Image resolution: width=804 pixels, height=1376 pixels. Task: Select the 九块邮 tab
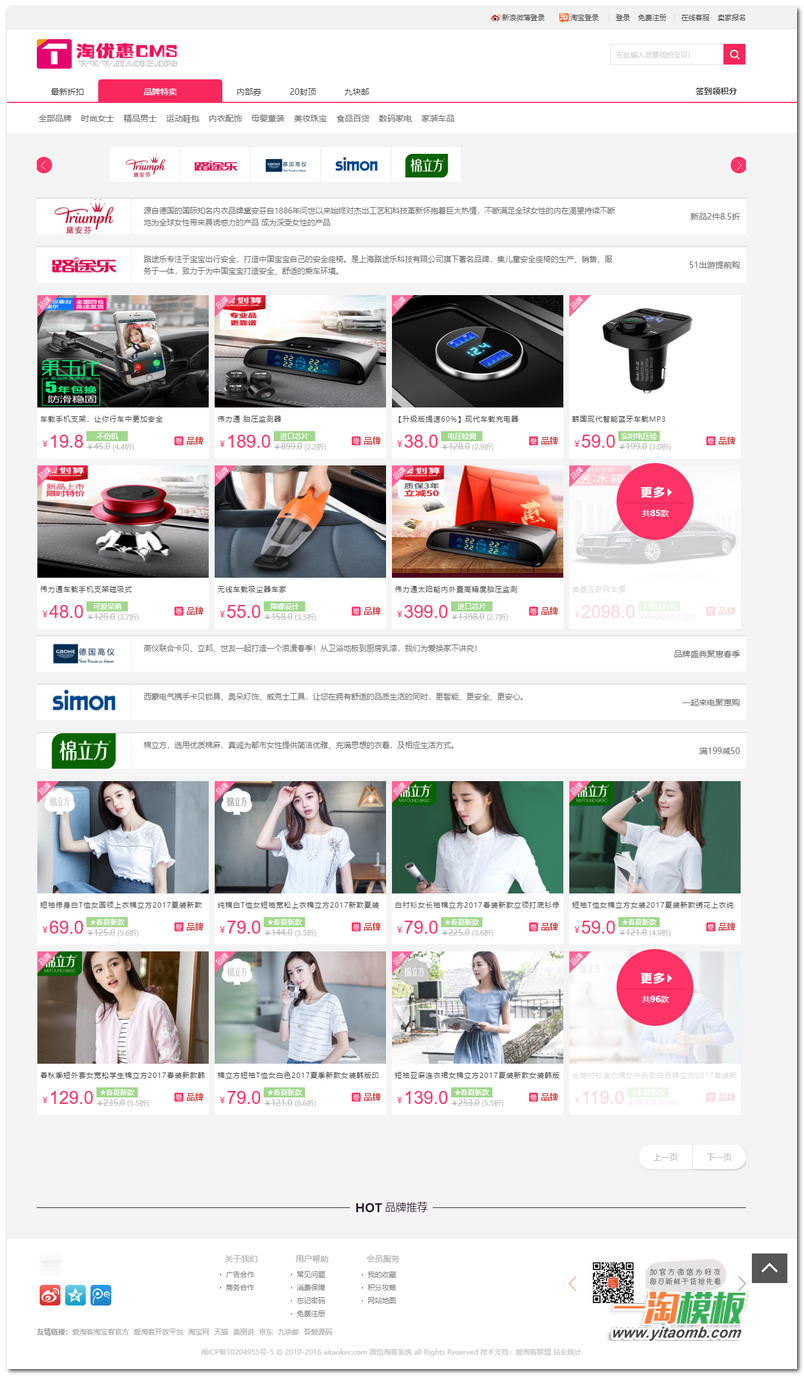tap(356, 91)
